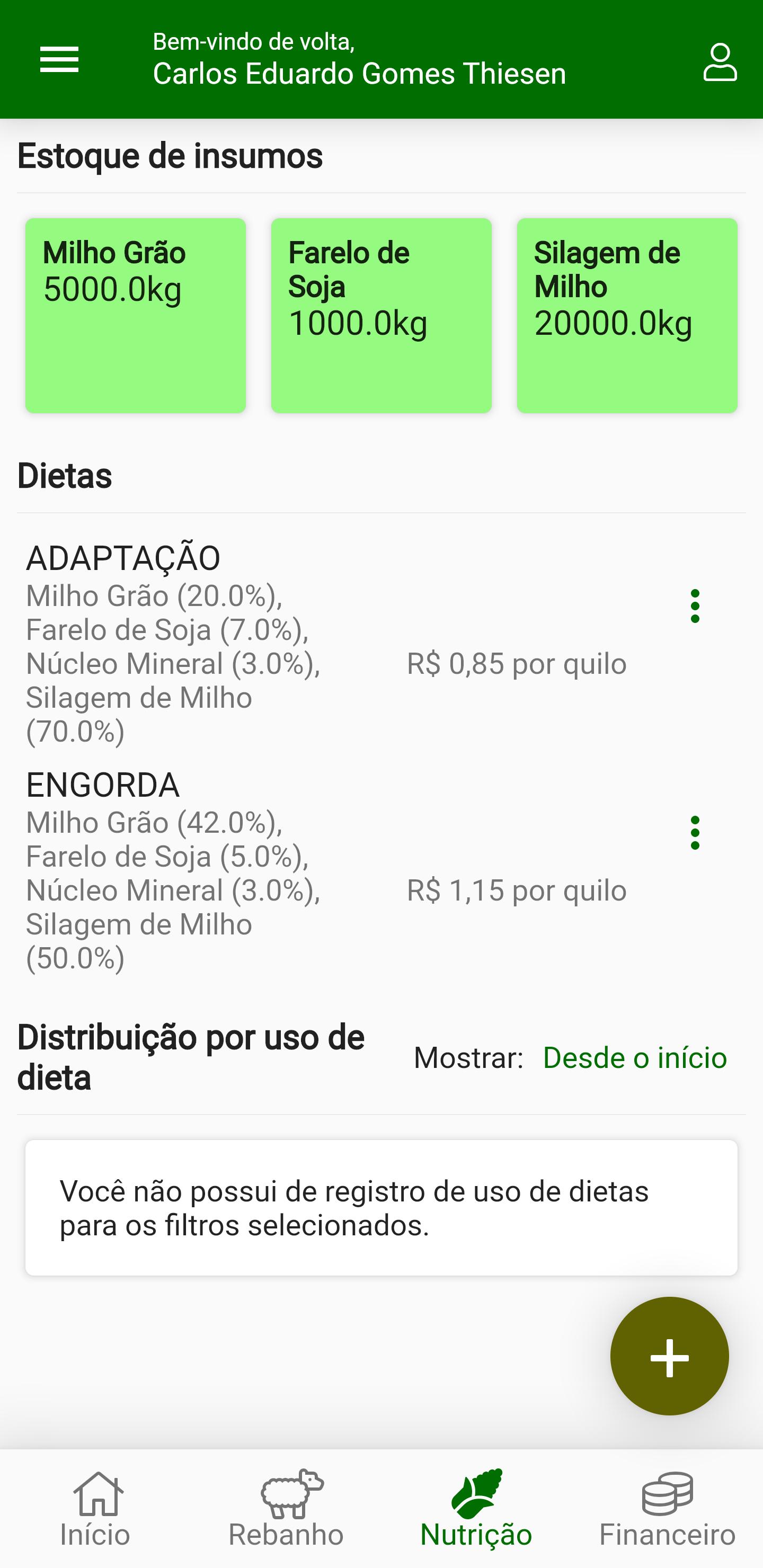The width and height of the screenshot is (763, 1568).
Task: Select the Nutrição tab
Action: pyautogui.click(x=477, y=1508)
